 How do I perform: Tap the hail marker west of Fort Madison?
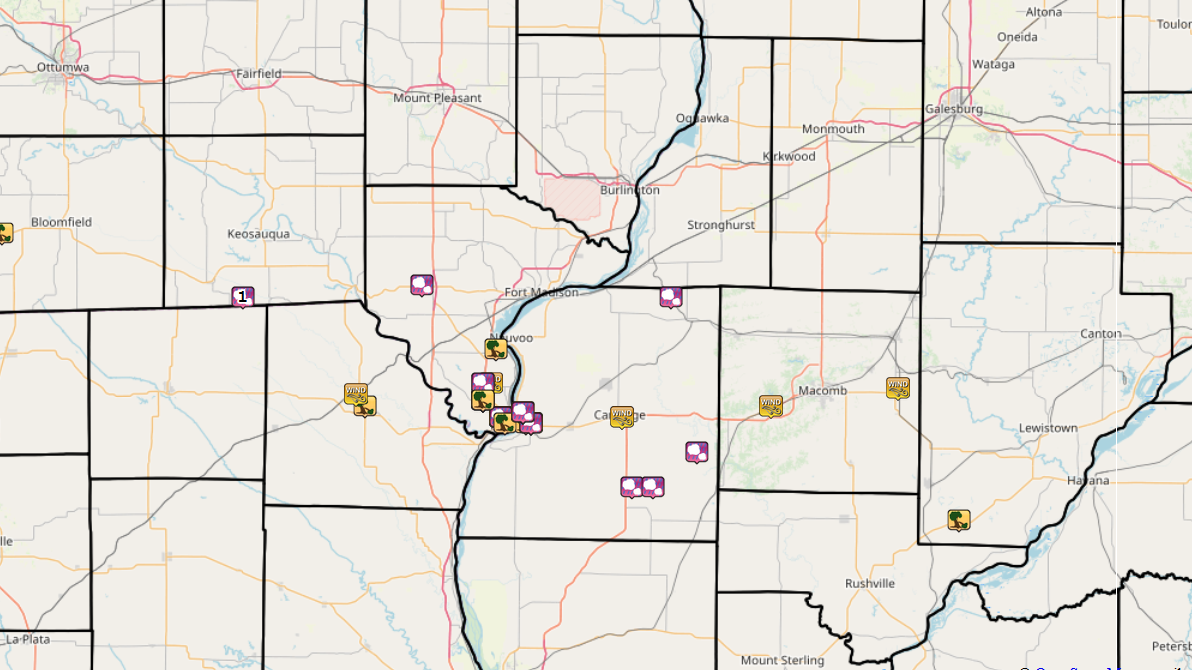(422, 285)
